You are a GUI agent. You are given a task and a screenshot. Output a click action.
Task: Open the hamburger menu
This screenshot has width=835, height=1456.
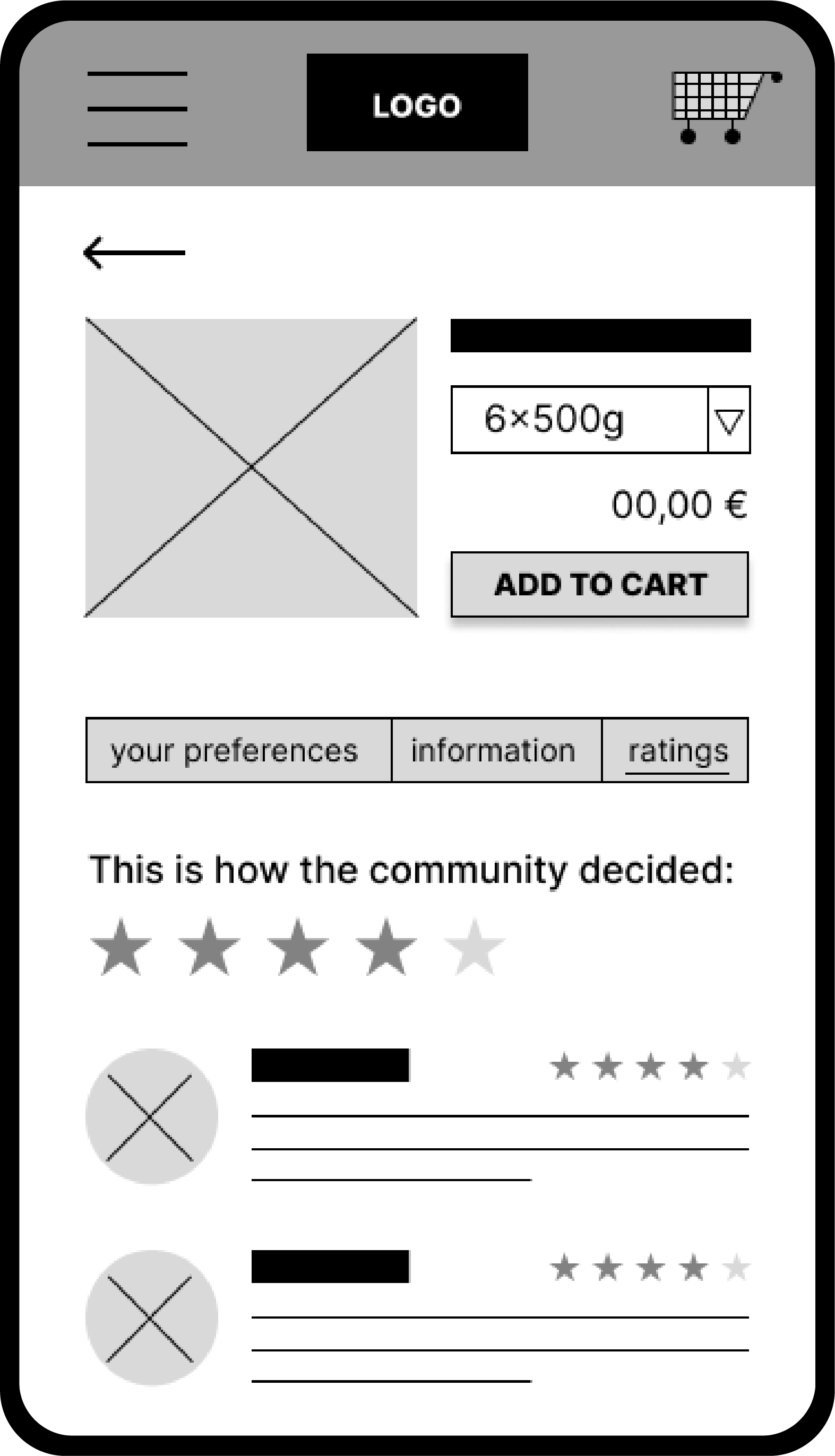(x=137, y=109)
